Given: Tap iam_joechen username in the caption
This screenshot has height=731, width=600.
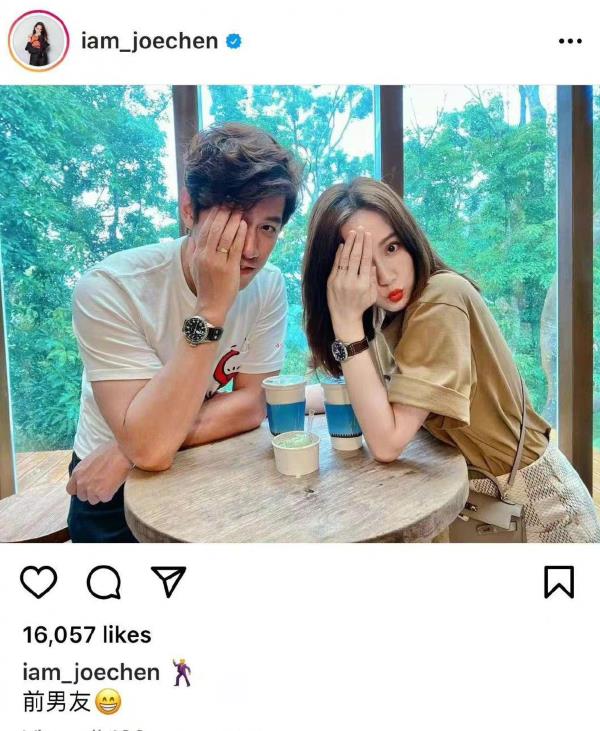Looking at the screenshot, I should coord(91,672).
